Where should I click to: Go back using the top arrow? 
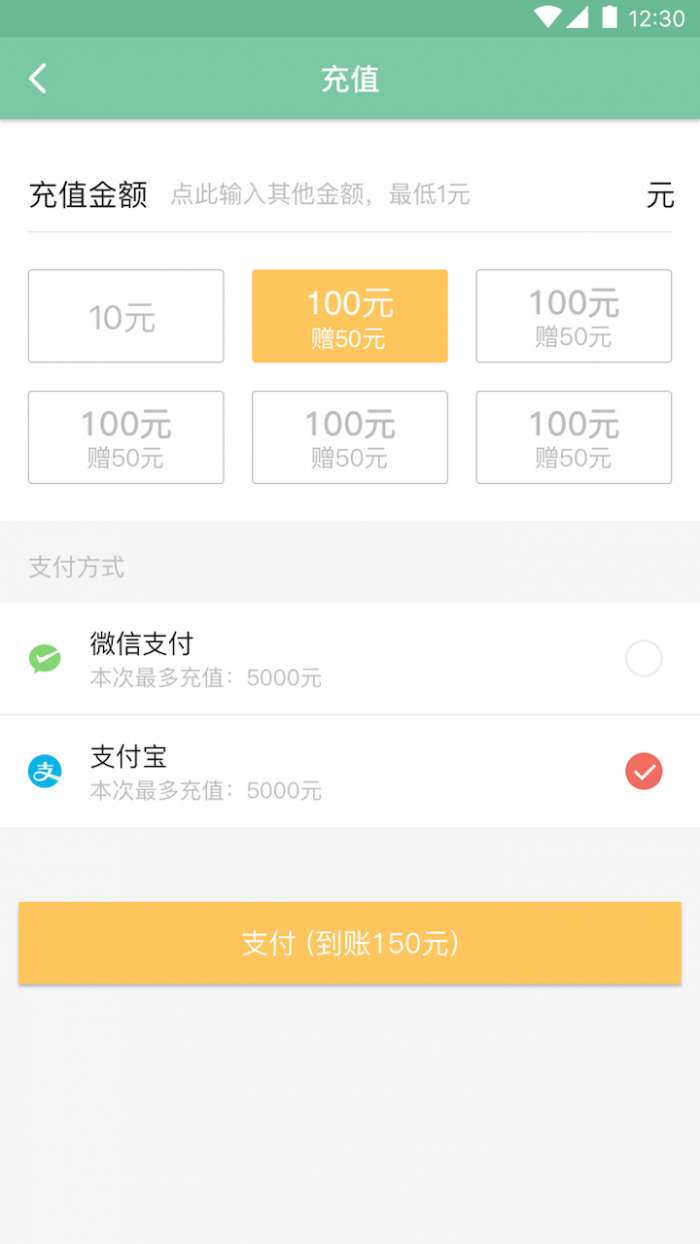[x=38, y=78]
